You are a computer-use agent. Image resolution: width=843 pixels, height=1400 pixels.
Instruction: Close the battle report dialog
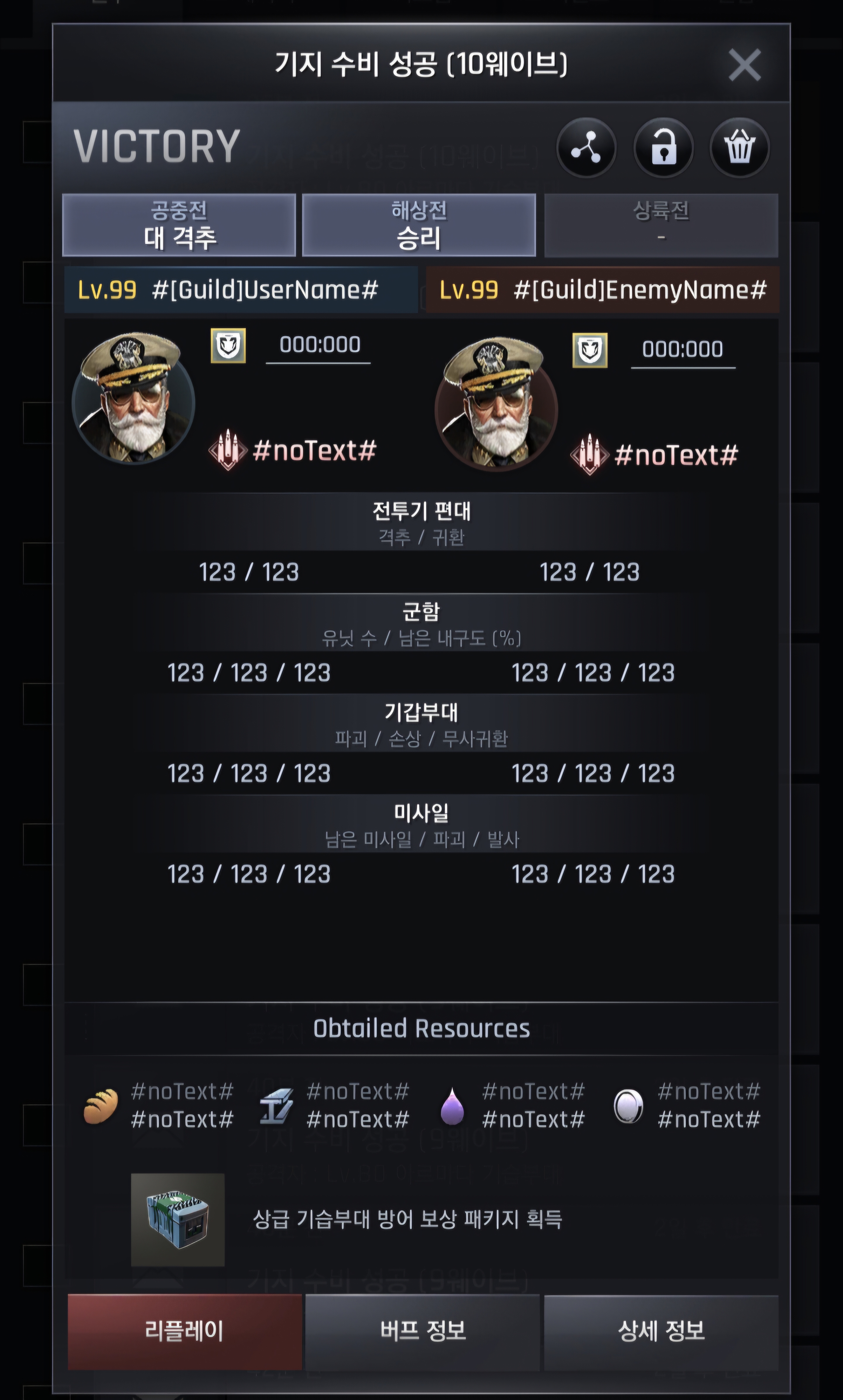tap(744, 65)
